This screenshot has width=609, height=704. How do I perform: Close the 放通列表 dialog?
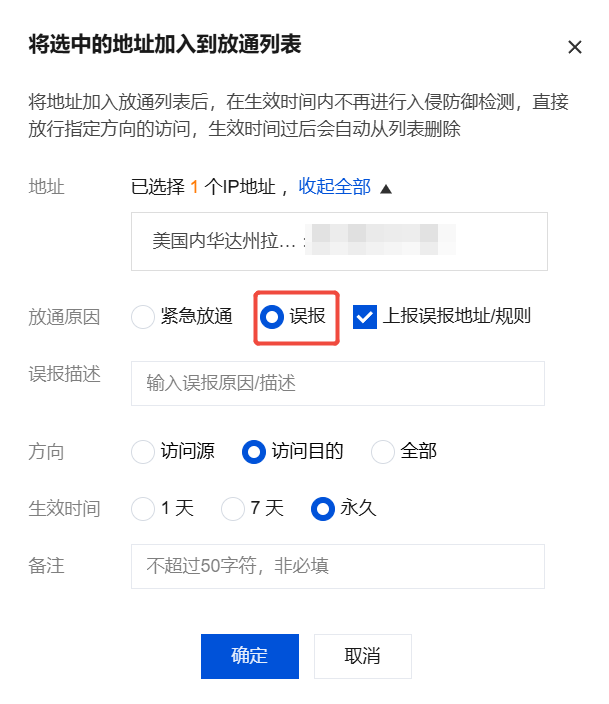(574, 47)
